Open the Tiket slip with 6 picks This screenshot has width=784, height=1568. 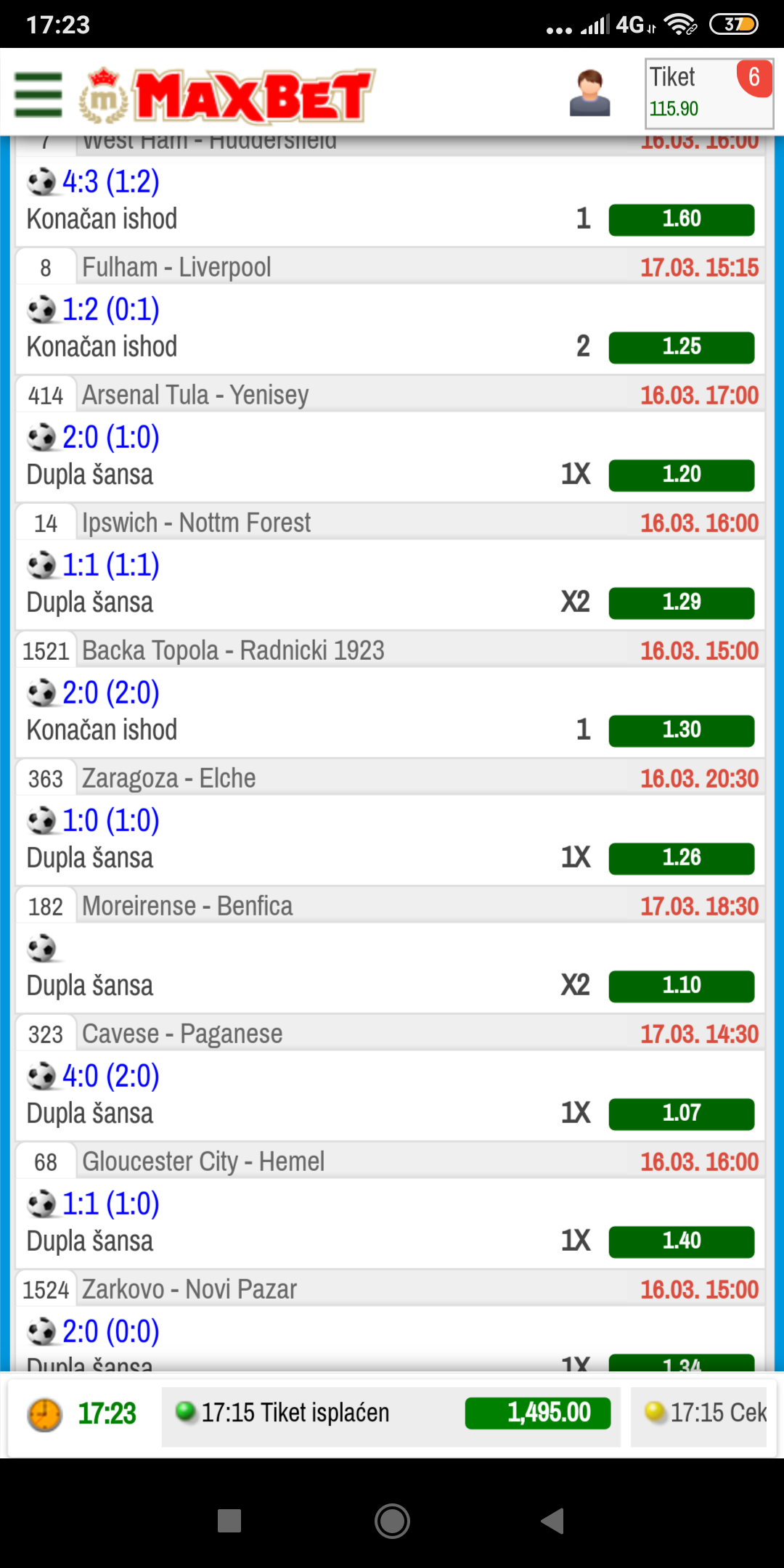pos(709,94)
